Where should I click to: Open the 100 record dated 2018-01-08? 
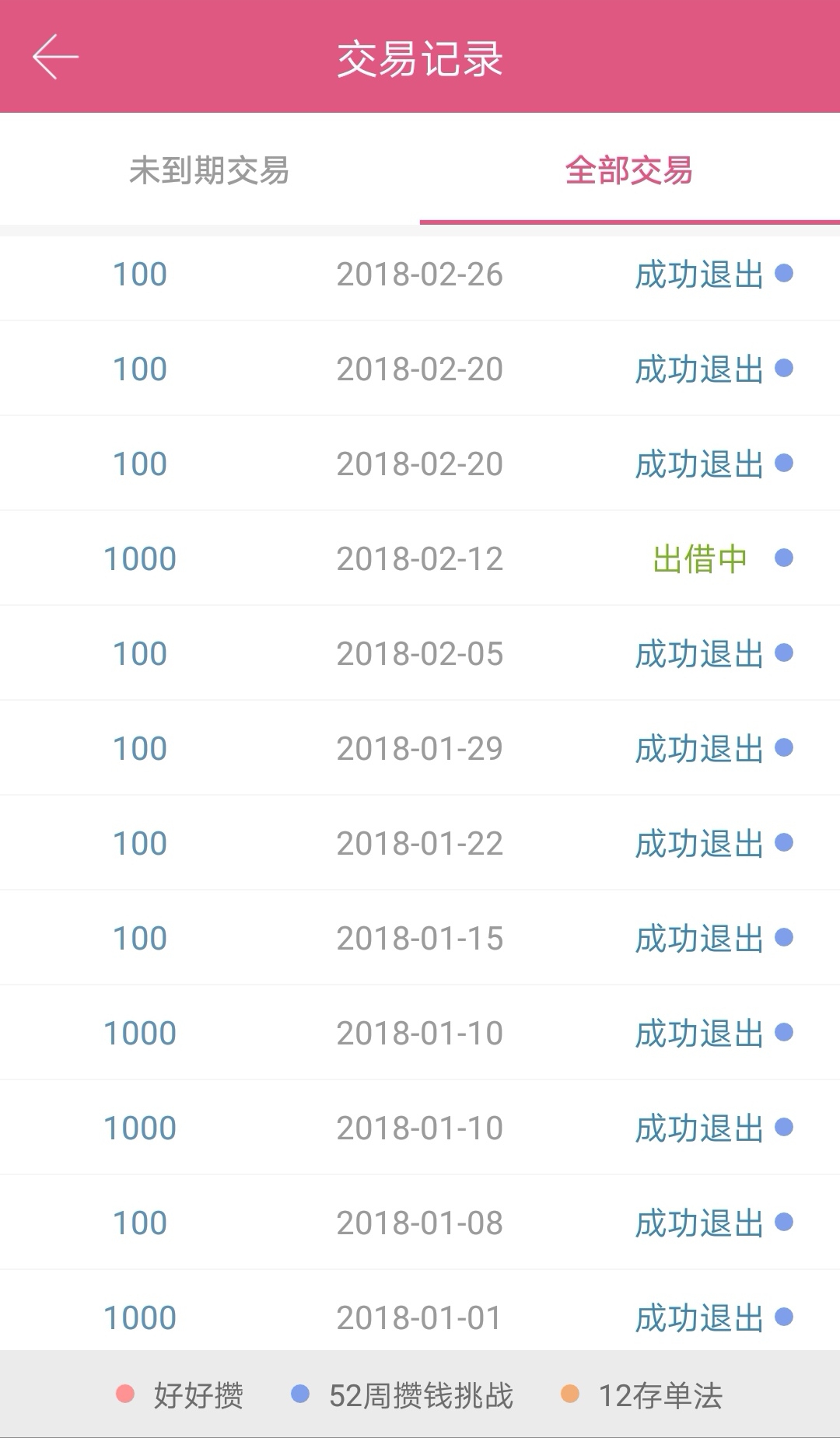(x=420, y=1223)
